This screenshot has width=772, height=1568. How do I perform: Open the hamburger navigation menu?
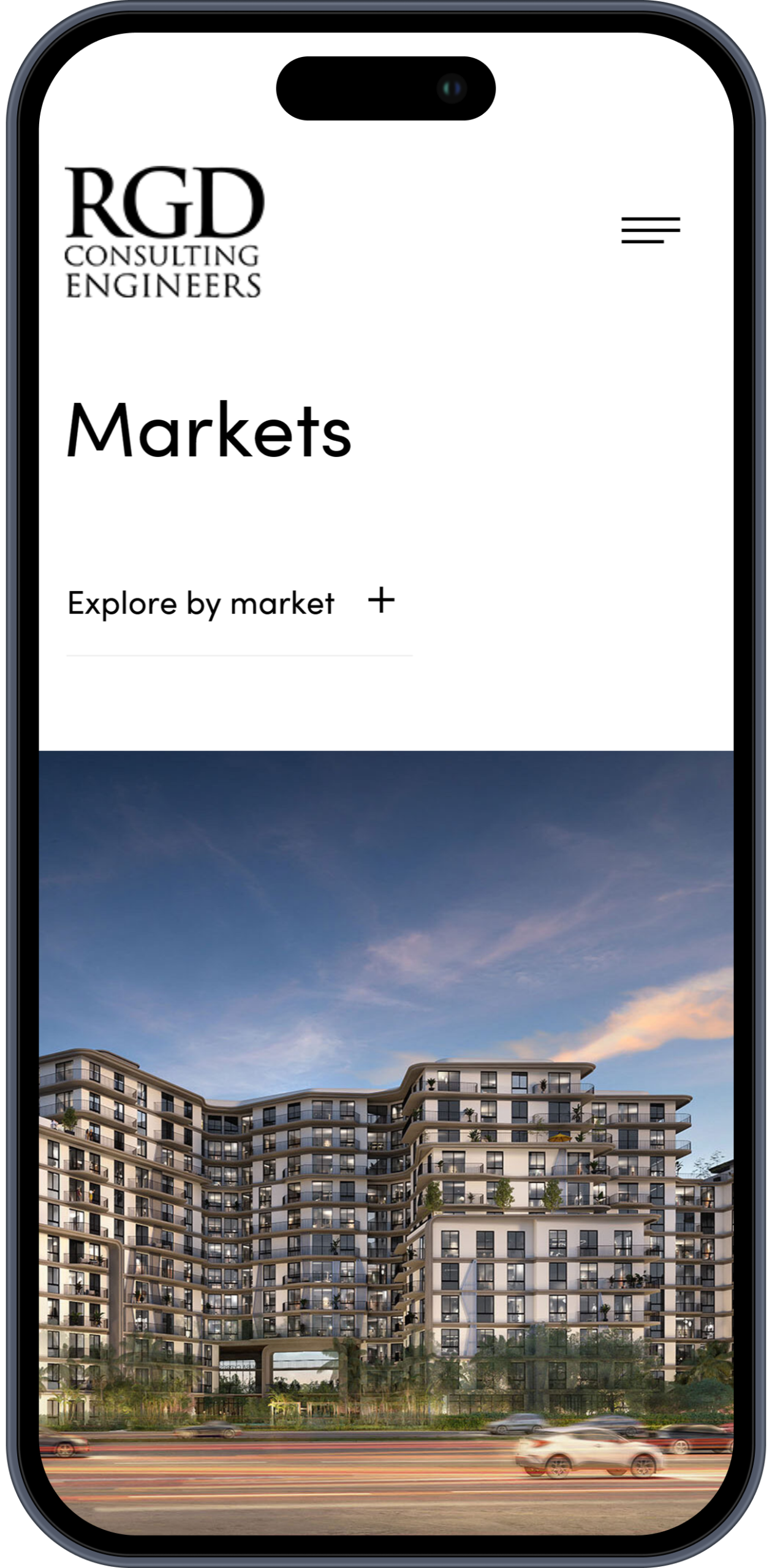[650, 230]
